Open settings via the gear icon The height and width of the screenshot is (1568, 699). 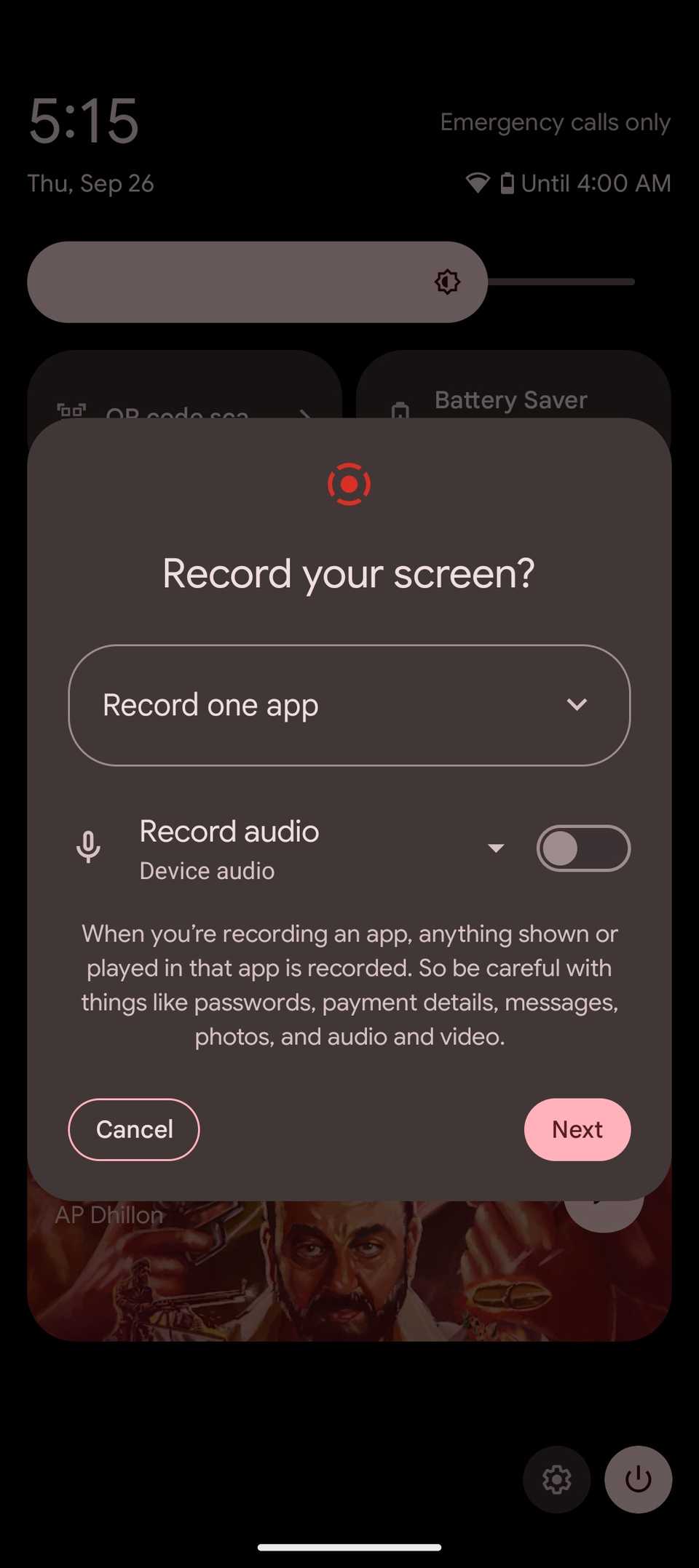click(557, 1479)
